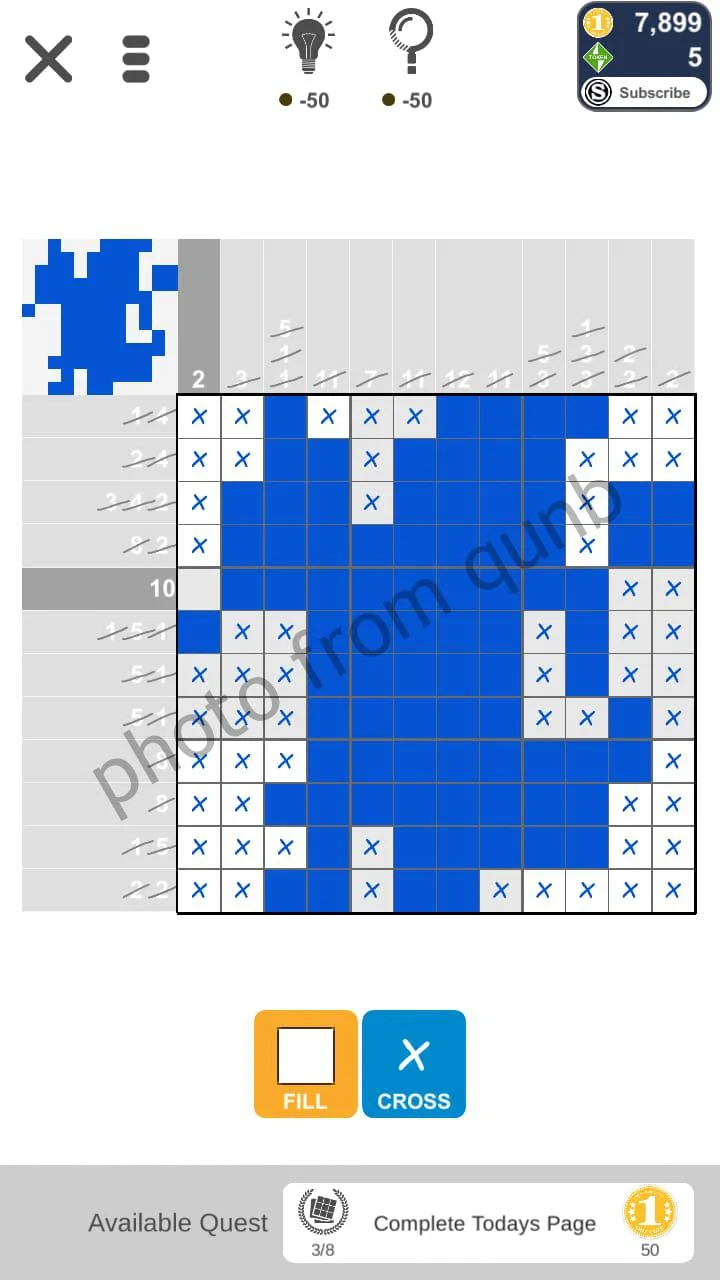Close the puzzle with the X icon
This screenshot has height=1280, width=720.
(48, 59)
